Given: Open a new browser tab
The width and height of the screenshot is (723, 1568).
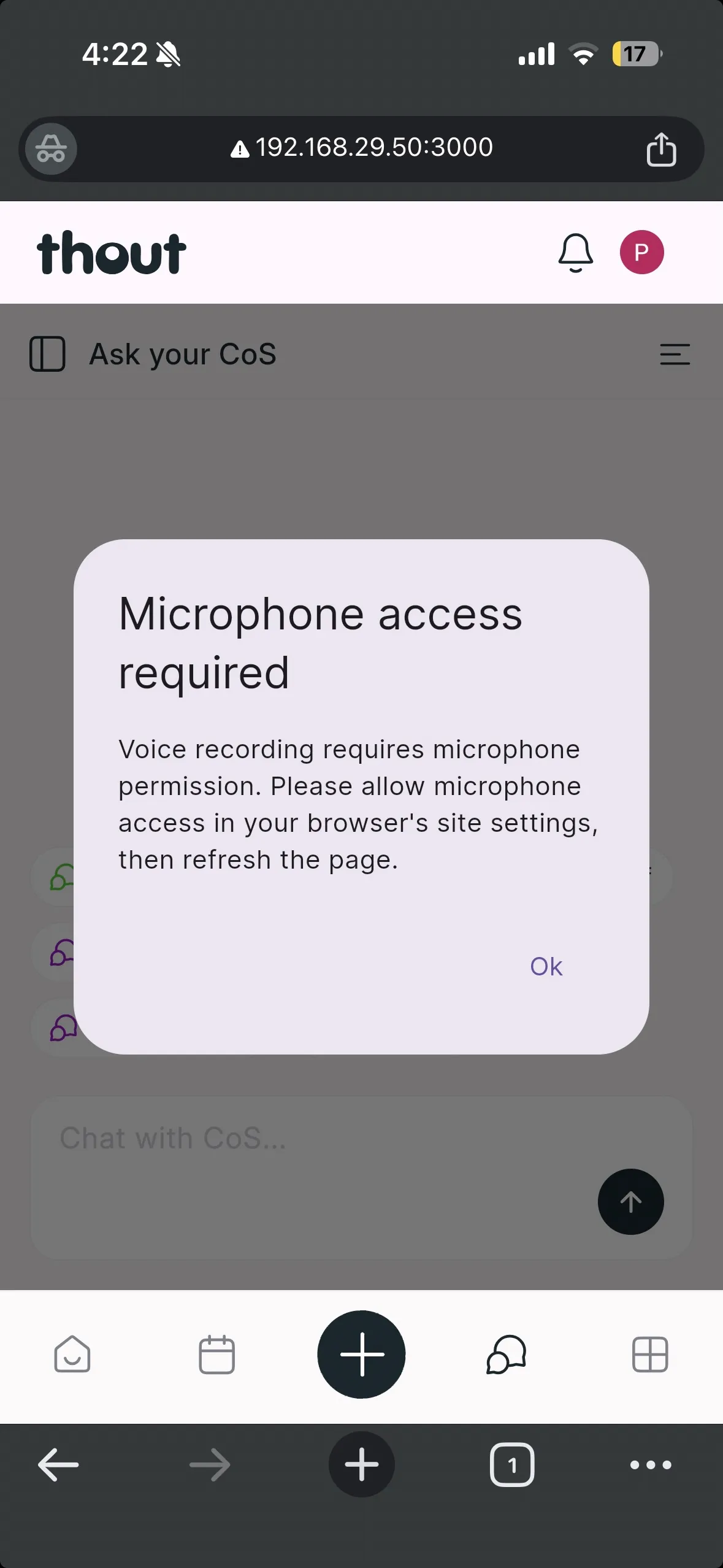Looking at the screenshot, I should point(361,1464).
